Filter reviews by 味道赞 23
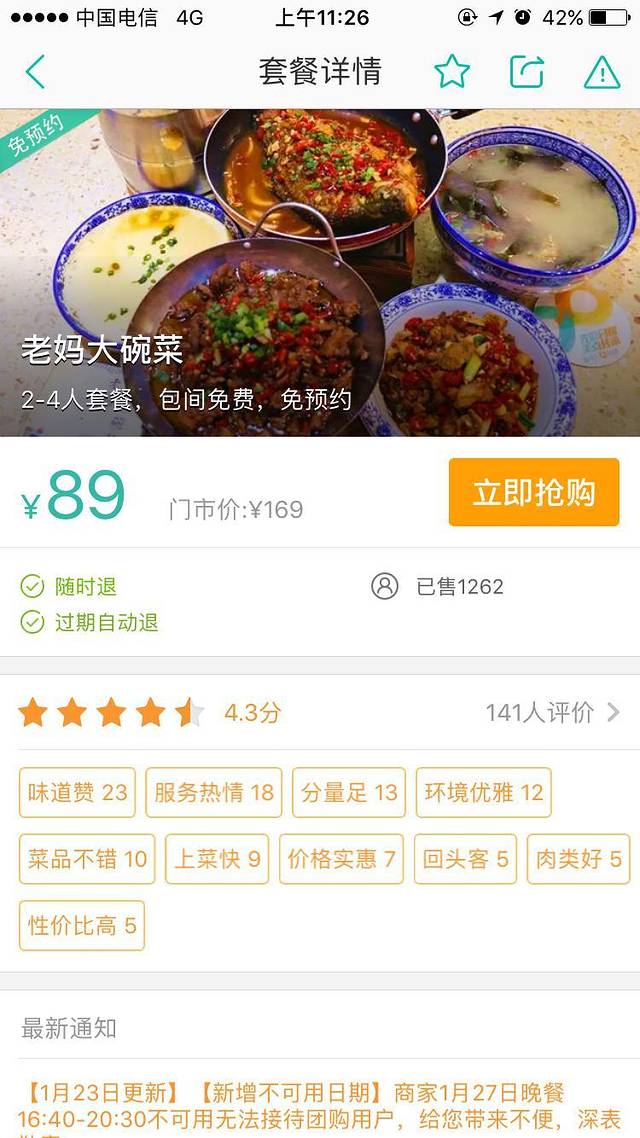Screen dimensions: 640x1138 77,793
